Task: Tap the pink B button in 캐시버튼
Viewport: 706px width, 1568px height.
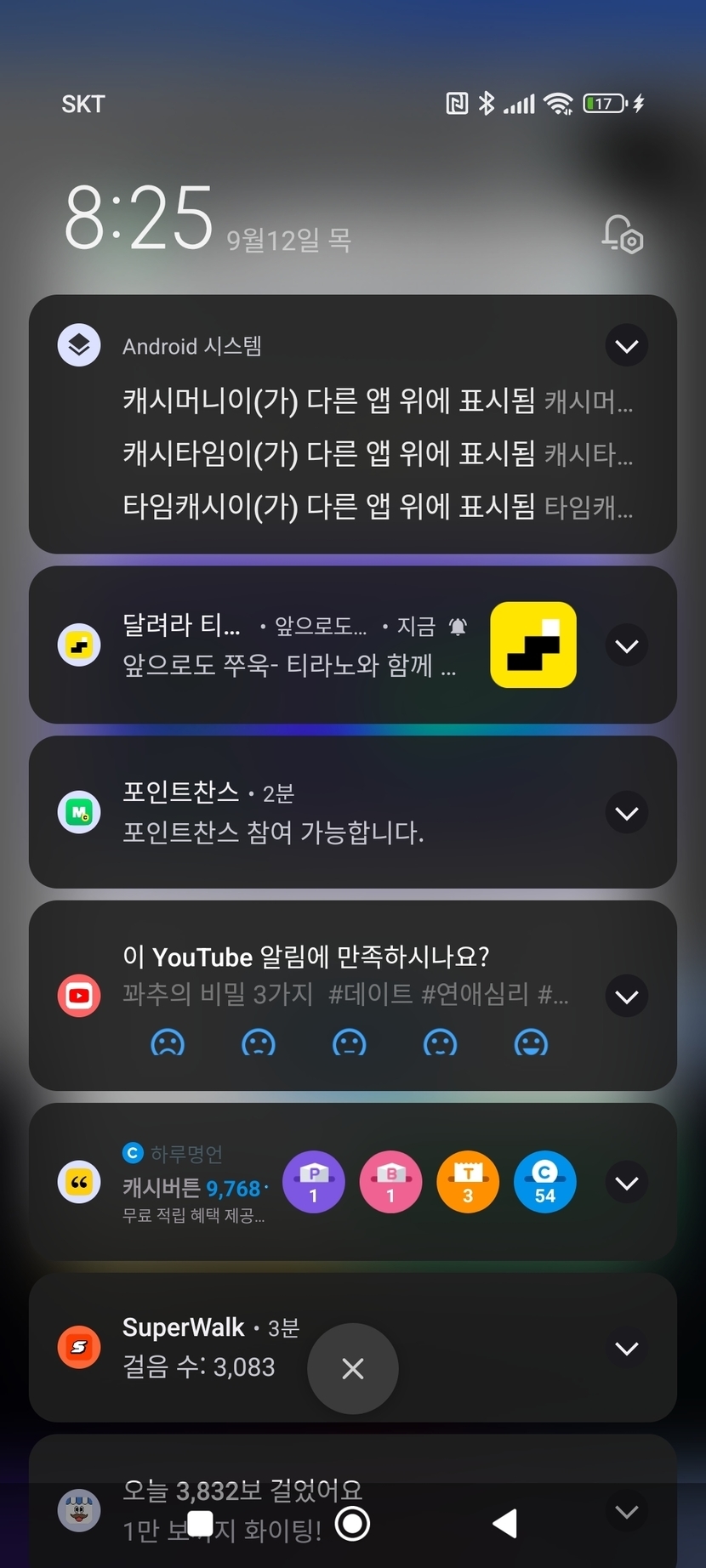Action: pyautogui.click(x=390, y=1182)
